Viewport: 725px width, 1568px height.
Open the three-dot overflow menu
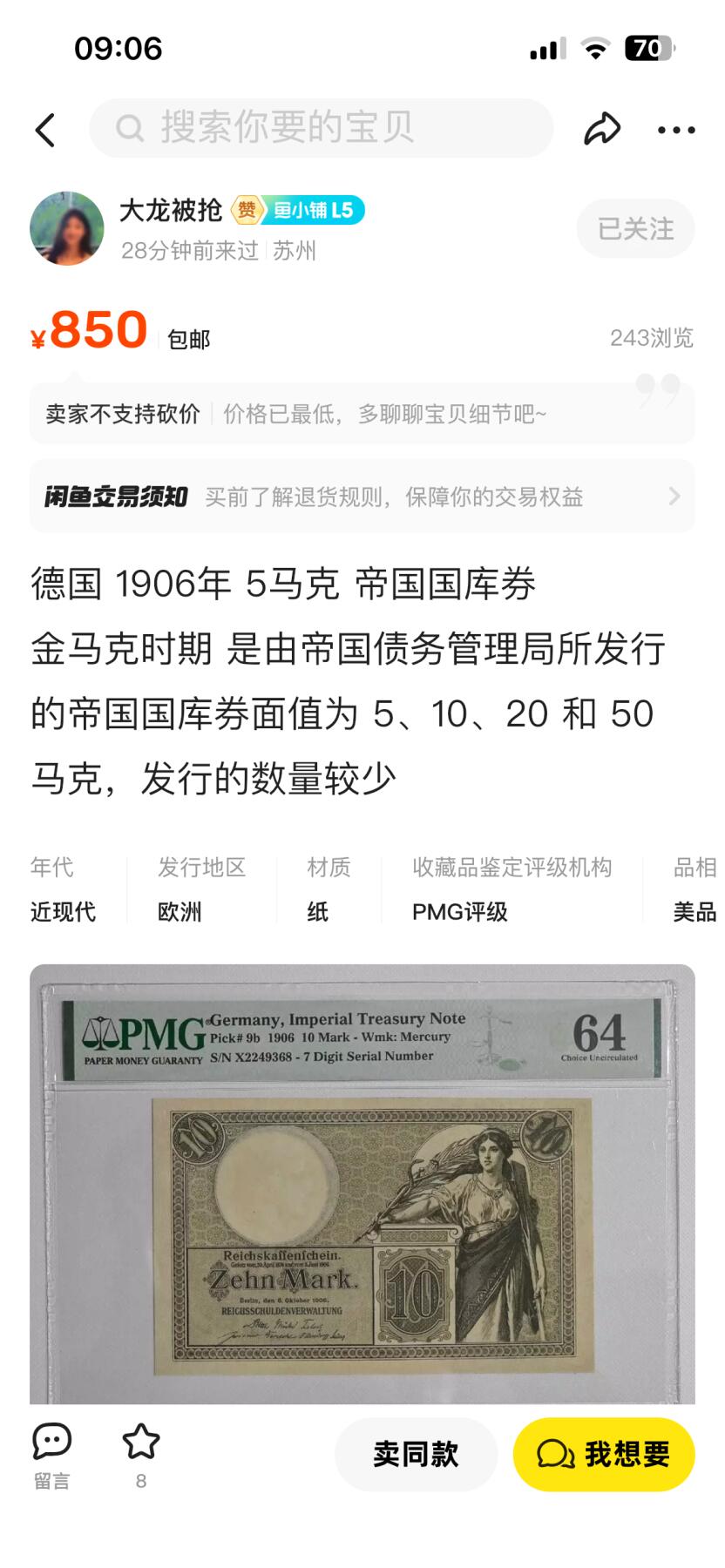[x=676, y=131]
